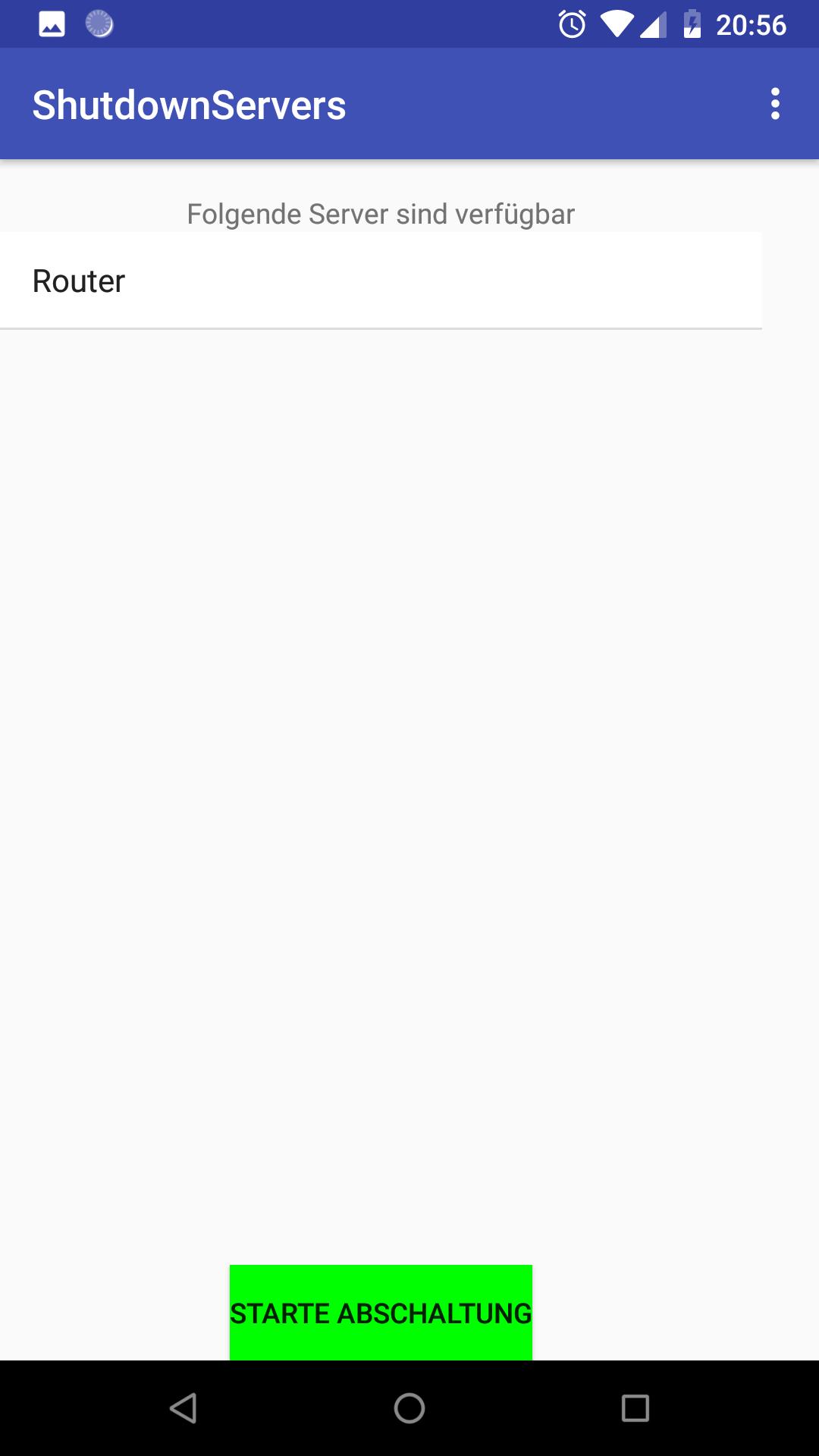The image size is (819, 1456).
Task: Tap the ShutdownServers title
Action: pos(189,104)
